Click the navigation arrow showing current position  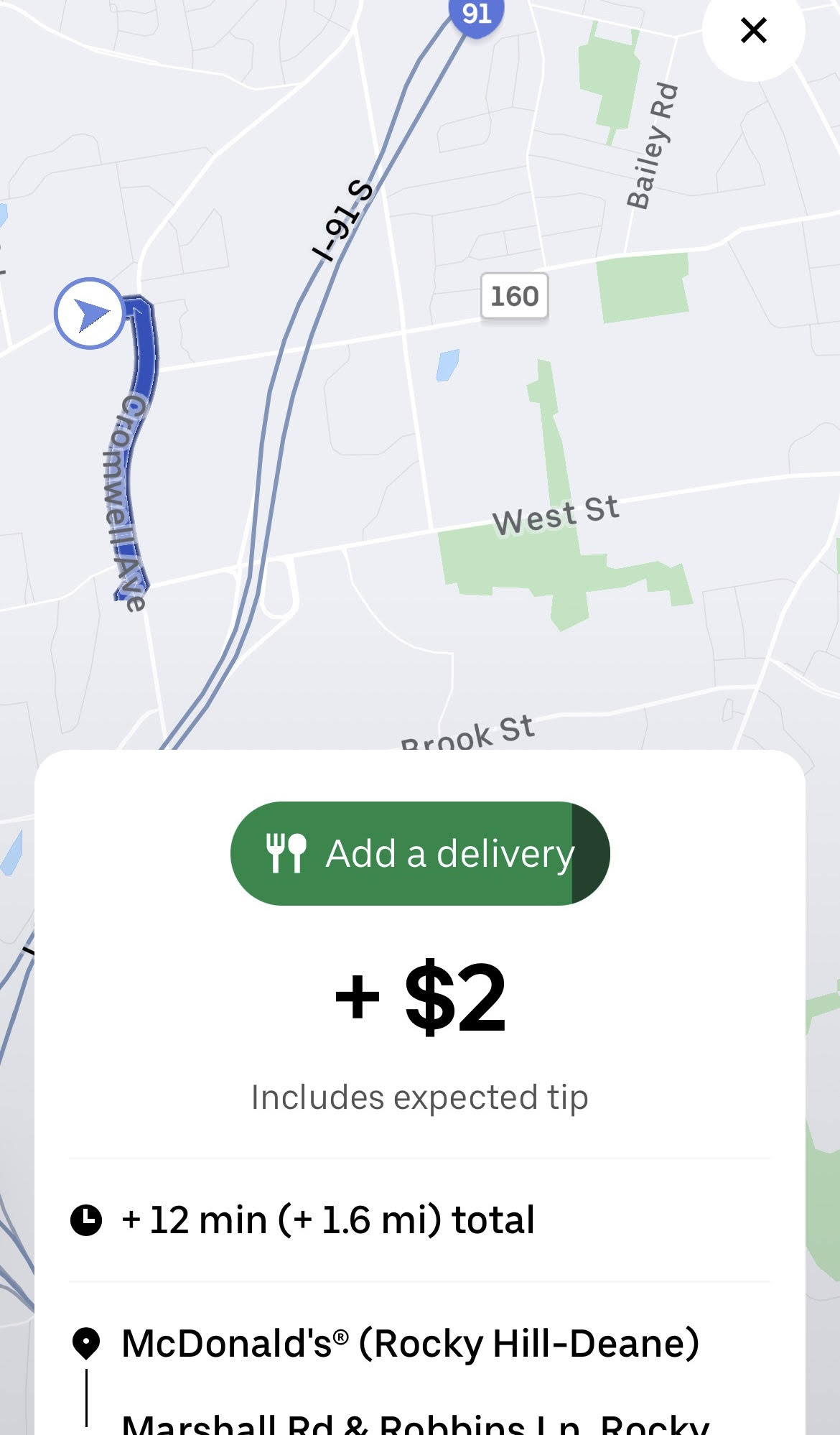[x=88, y=316]
